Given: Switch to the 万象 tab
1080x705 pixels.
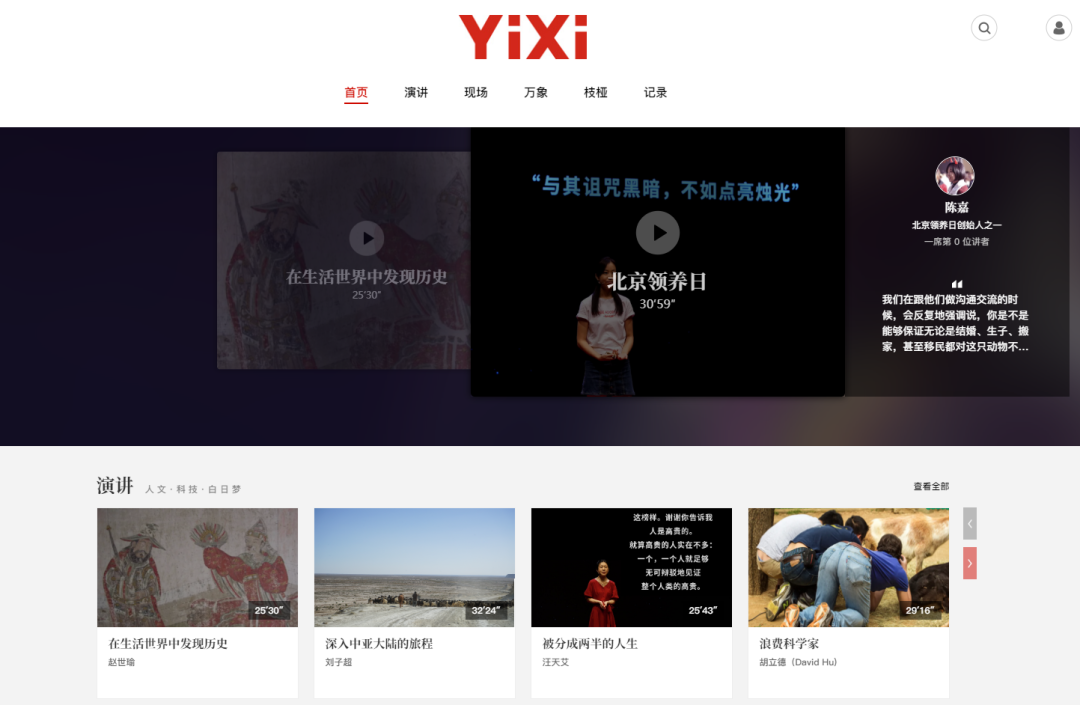Looking at the screenshot, I should click(536, 93).
